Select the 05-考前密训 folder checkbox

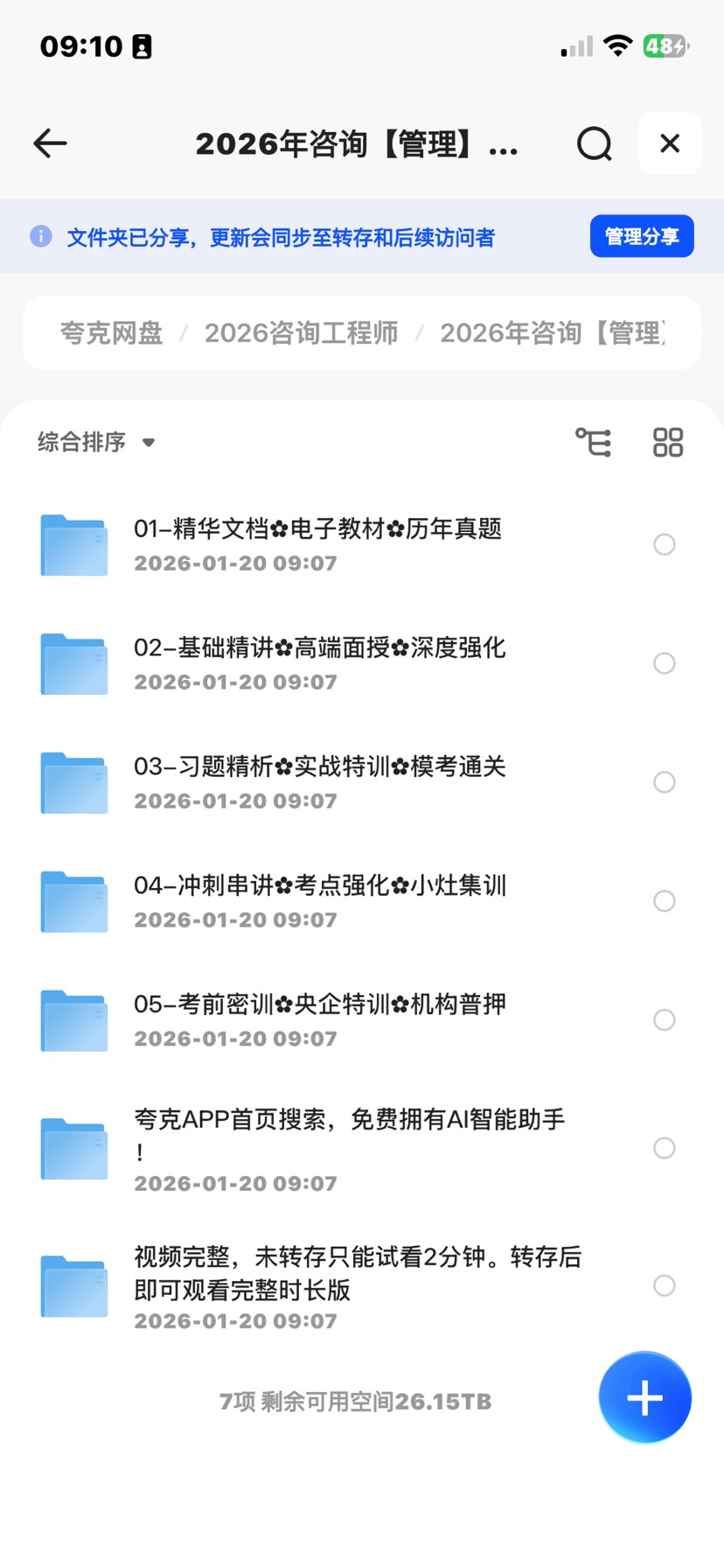tap(665, 1020)
